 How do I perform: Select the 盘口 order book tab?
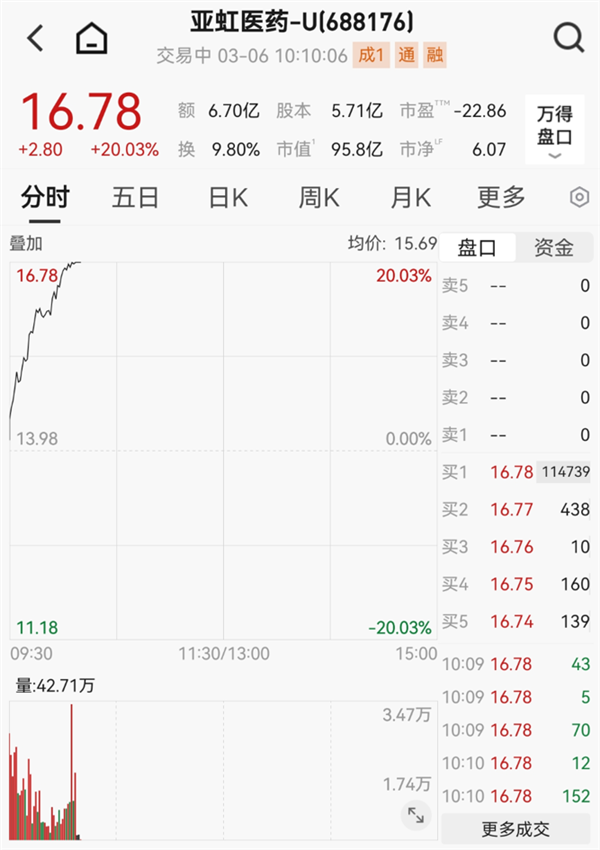[x=478, y=248]
